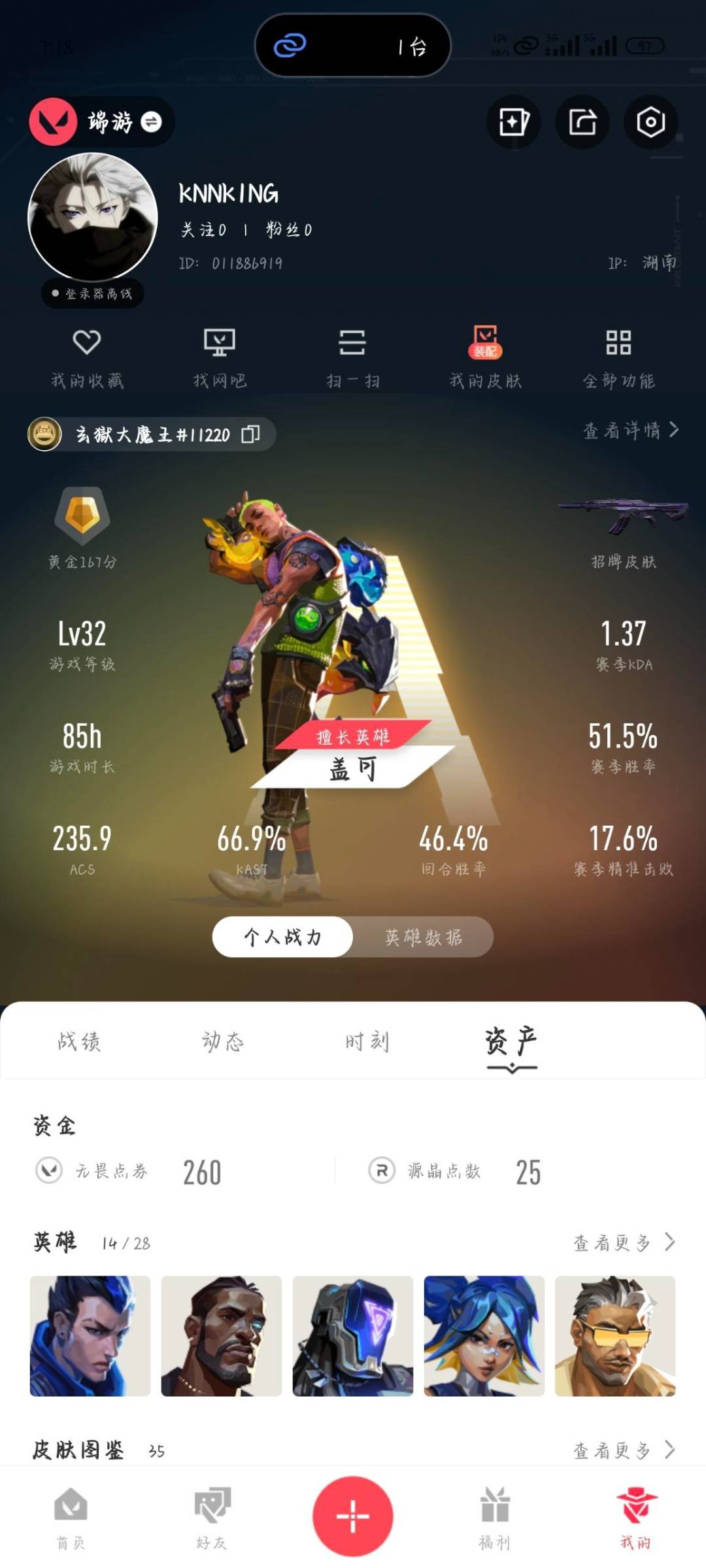Image resolution: width=706 pixels, height=1568 pixels.
Task: Open the 动态 tab
Action: tap(222, 1043)
